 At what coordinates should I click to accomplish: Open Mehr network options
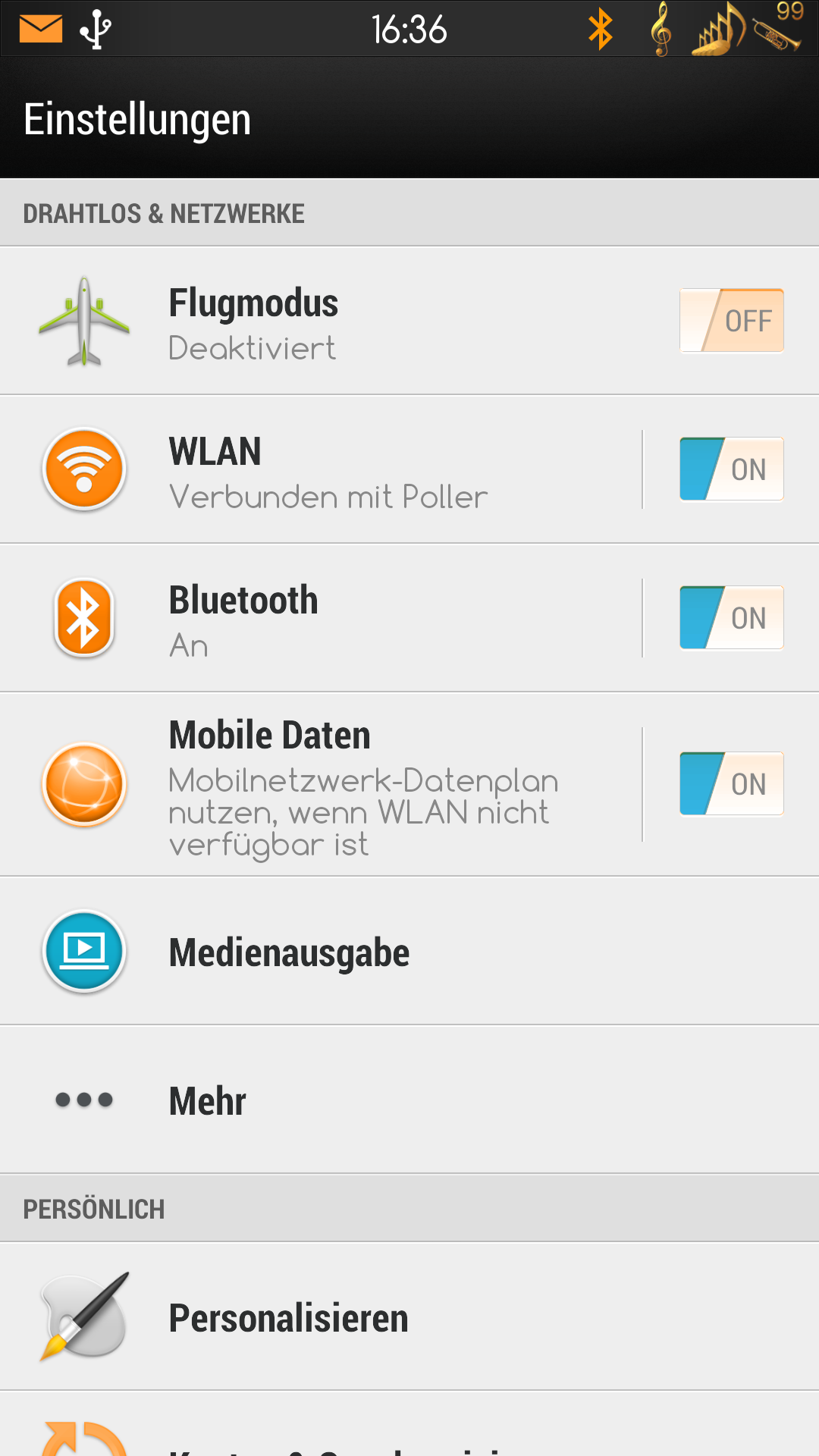(409, 1100)
